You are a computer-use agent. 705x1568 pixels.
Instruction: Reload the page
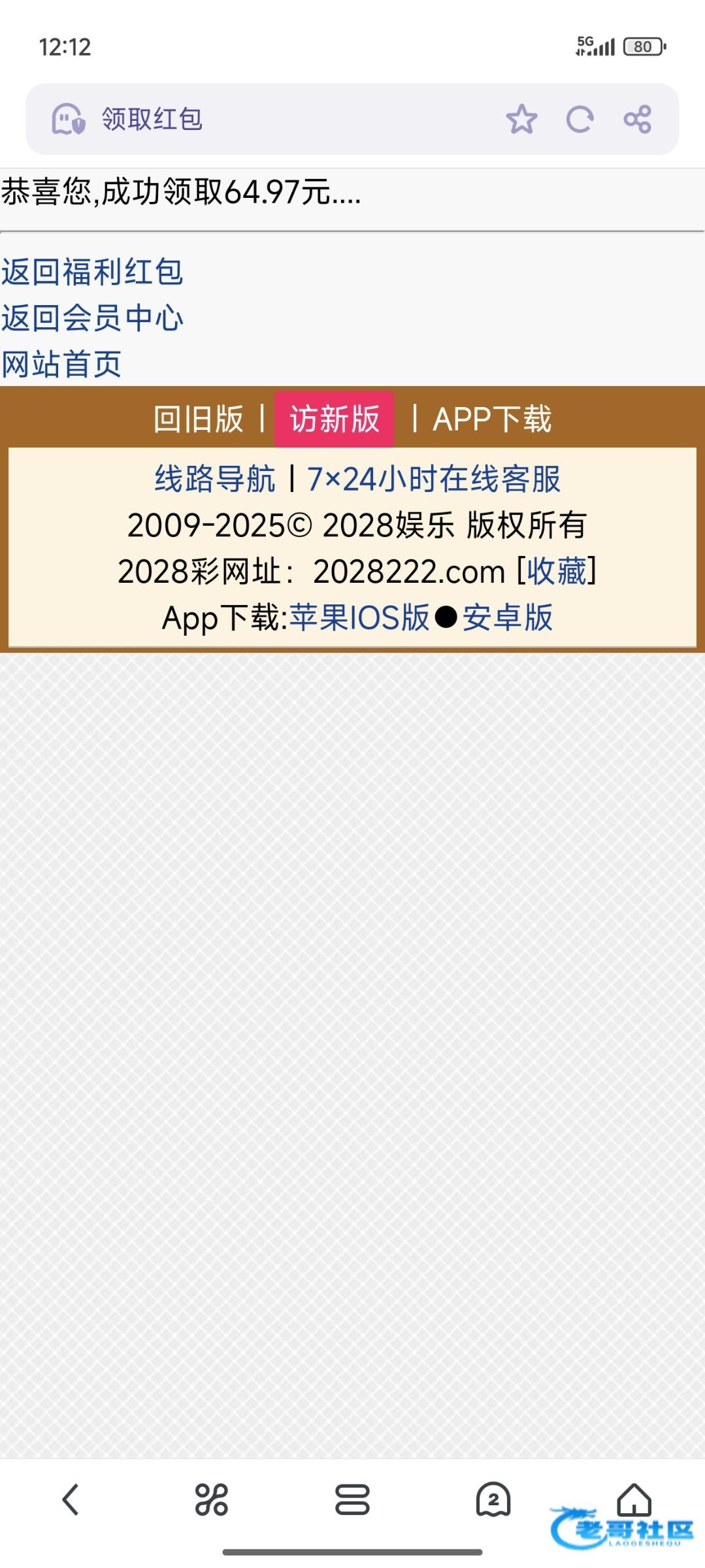580,120
